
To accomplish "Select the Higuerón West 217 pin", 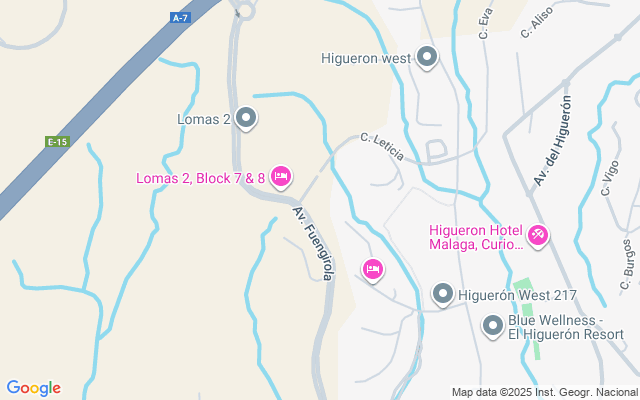I will tap(443, 294).
